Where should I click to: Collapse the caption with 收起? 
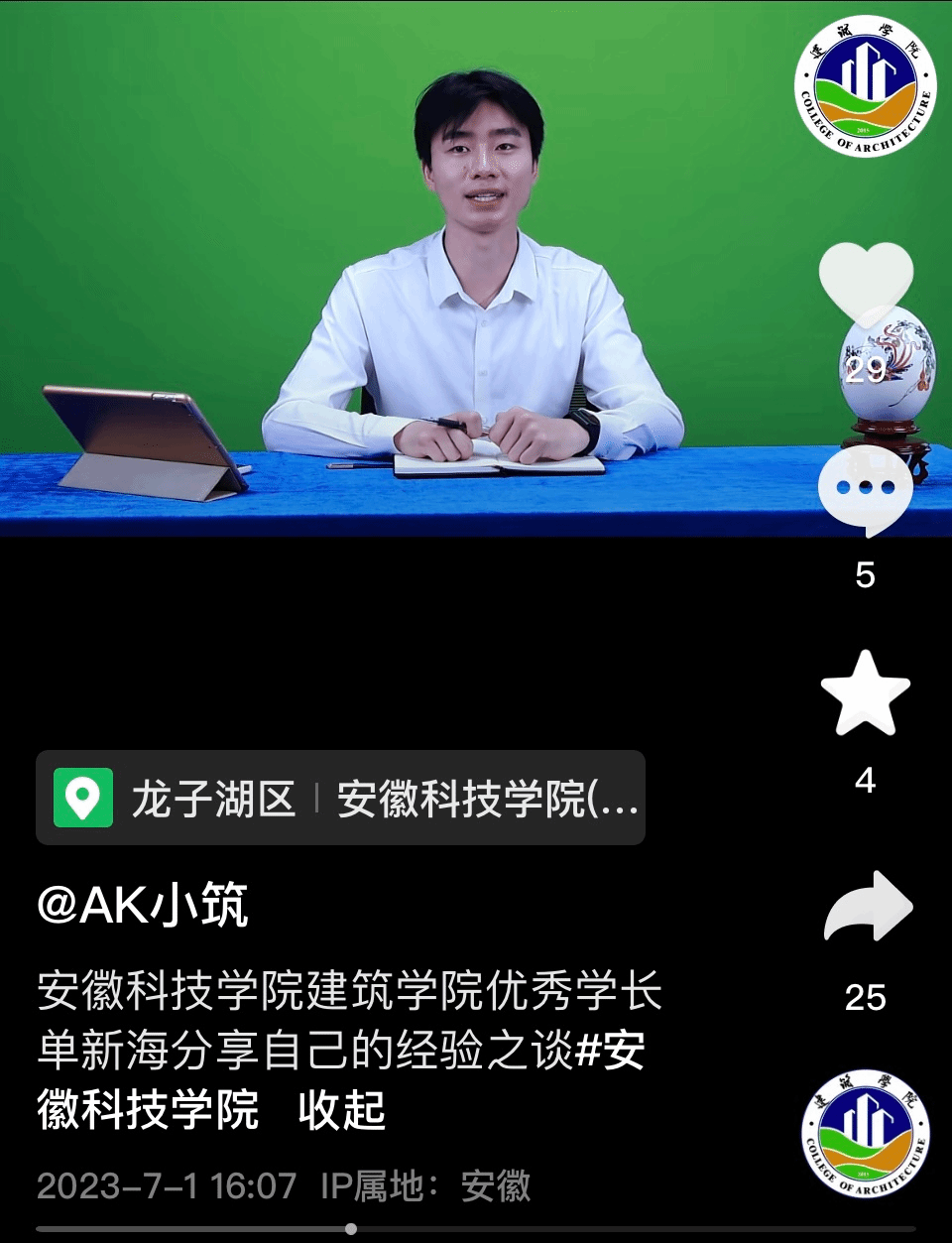pyautogui.click(x=341, y=1111)
